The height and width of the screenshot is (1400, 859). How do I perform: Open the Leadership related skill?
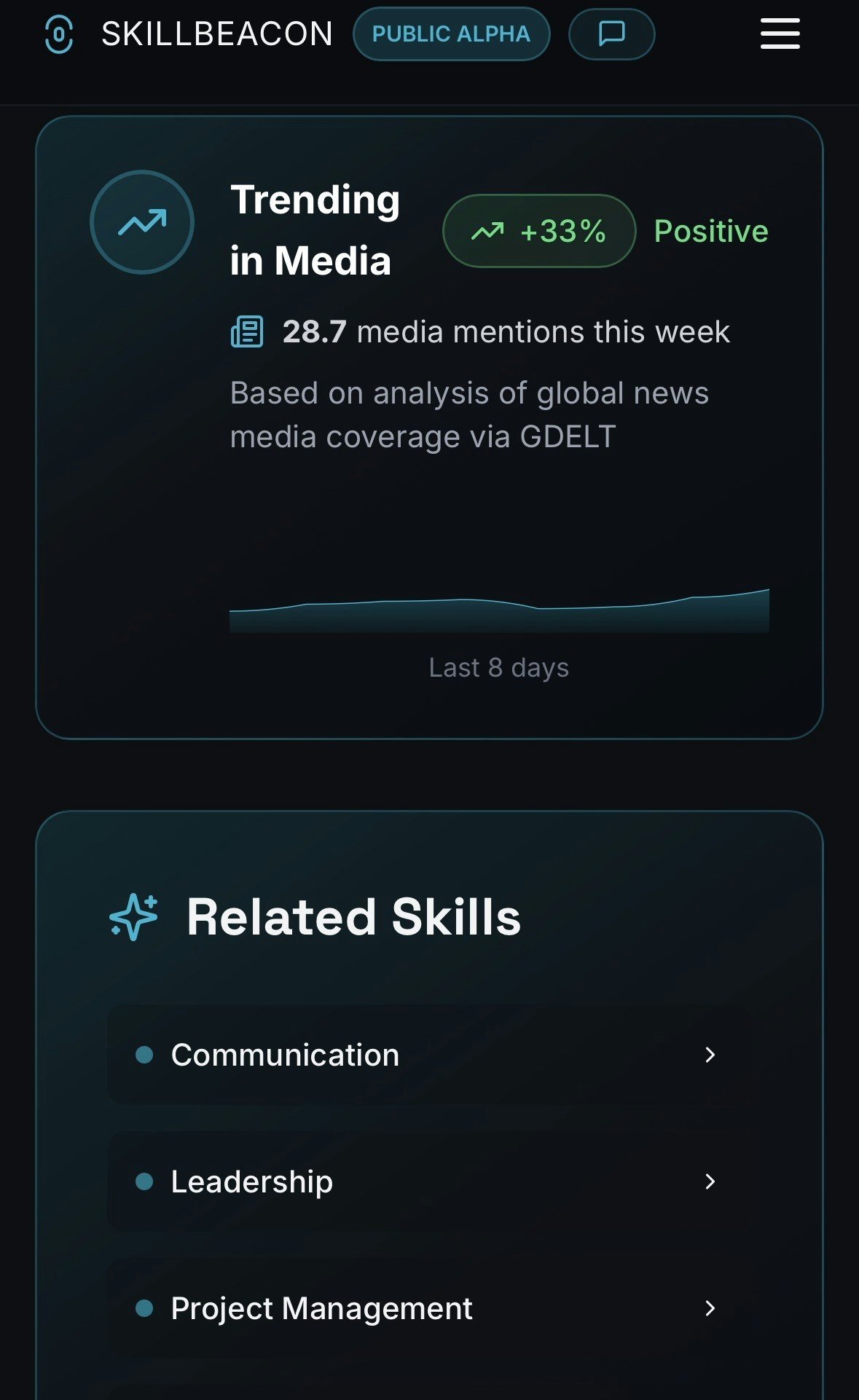click(x=428, y=1181)
